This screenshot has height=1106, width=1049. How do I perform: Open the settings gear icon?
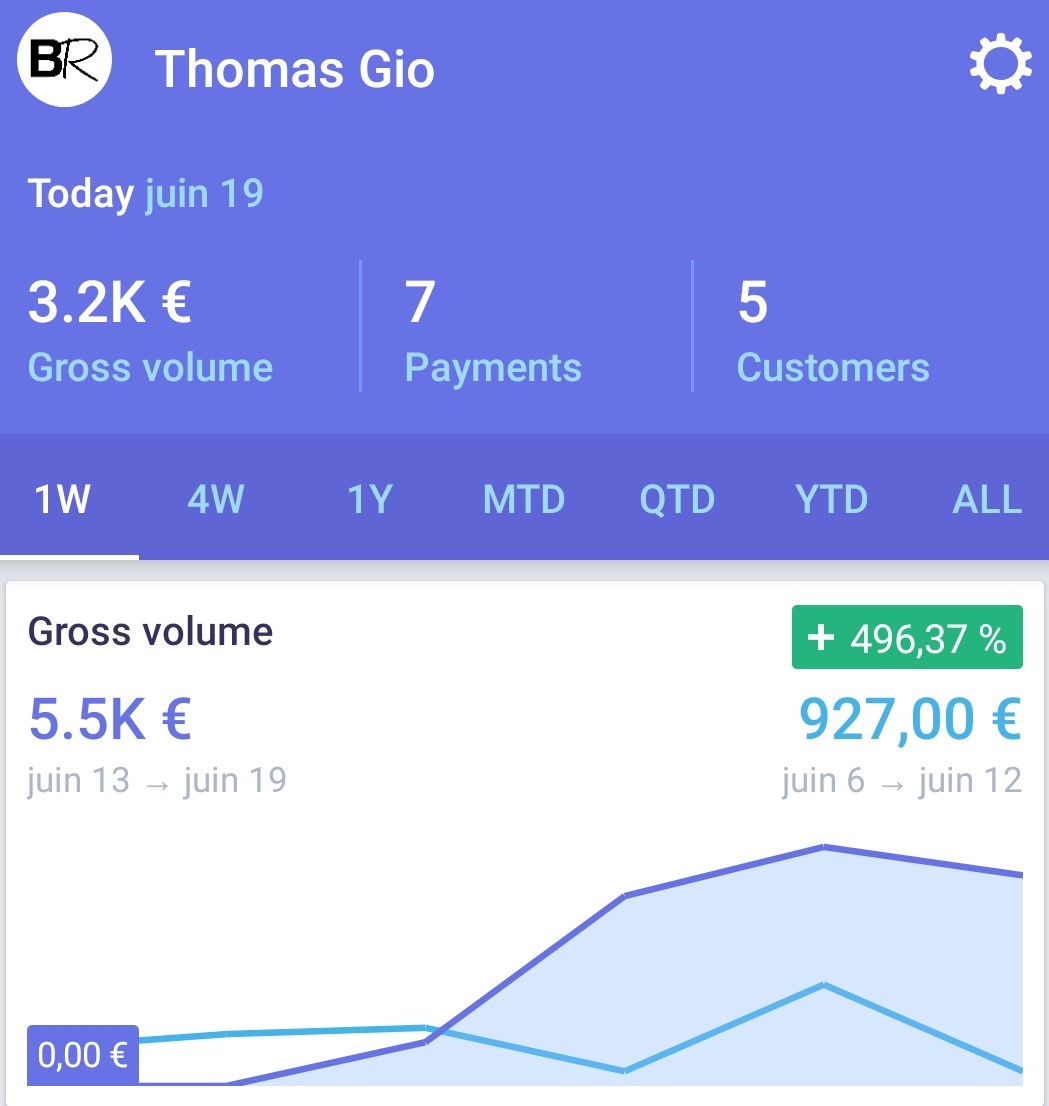1000,64
